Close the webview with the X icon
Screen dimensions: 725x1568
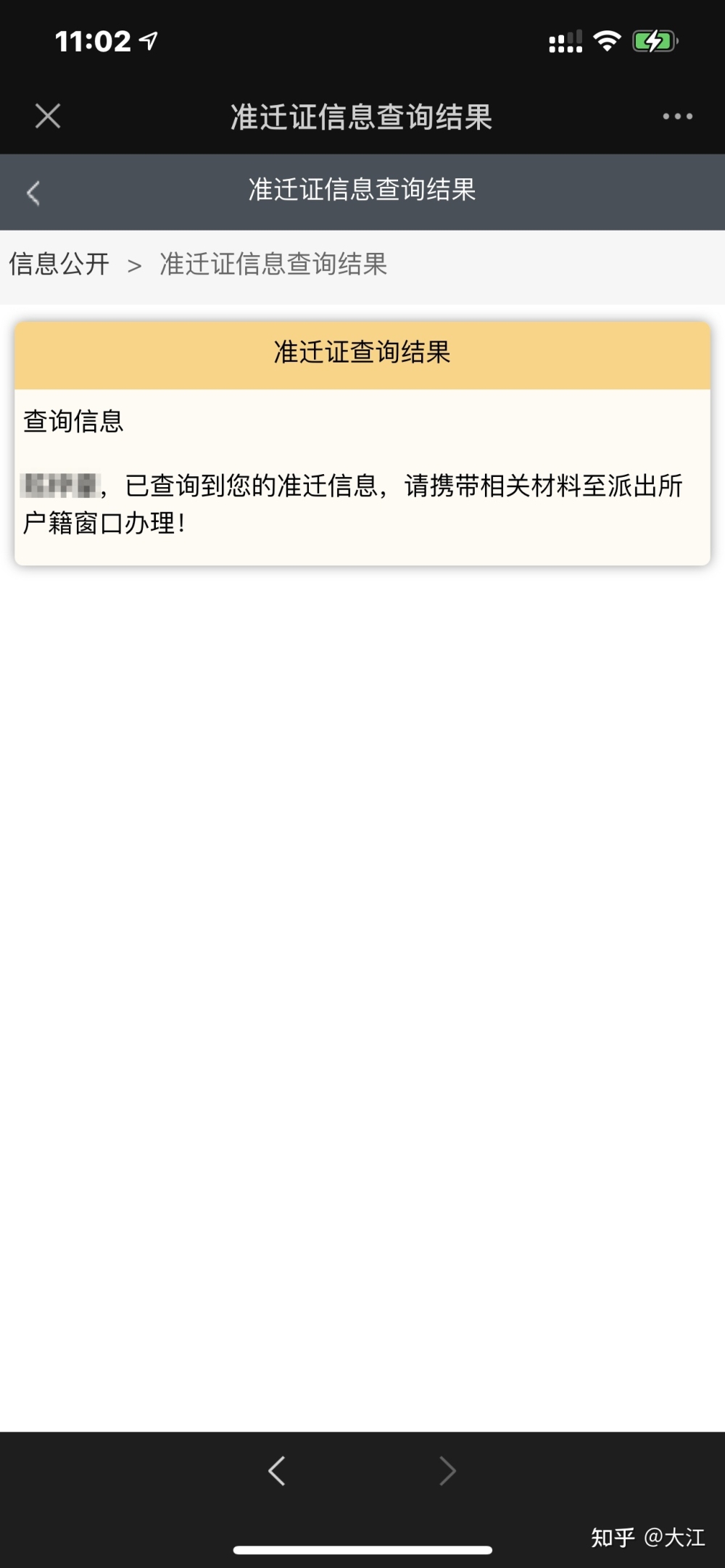pos(48,116)
